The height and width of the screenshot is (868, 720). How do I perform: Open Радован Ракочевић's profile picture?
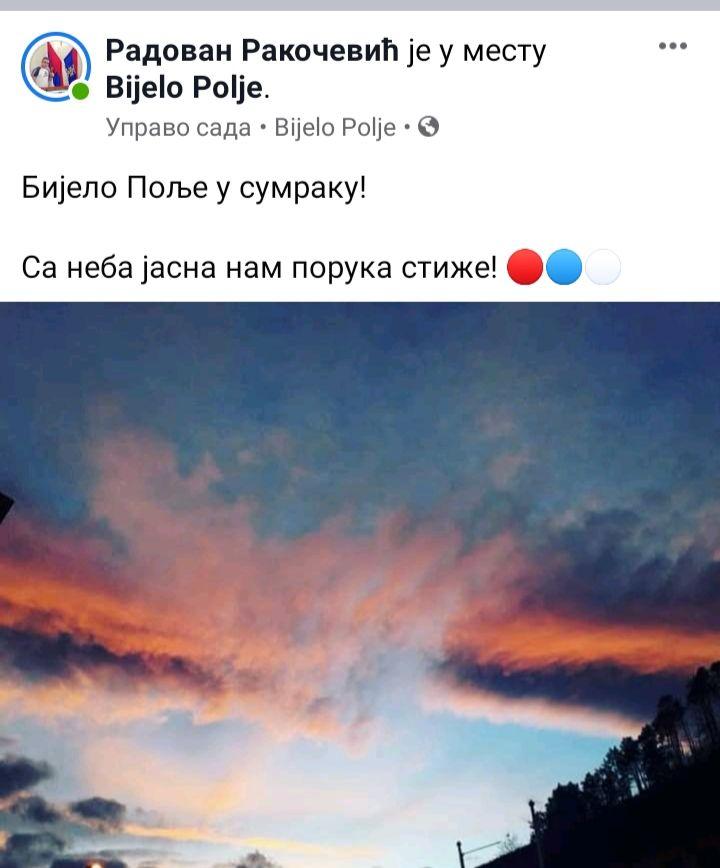point(54,66)
